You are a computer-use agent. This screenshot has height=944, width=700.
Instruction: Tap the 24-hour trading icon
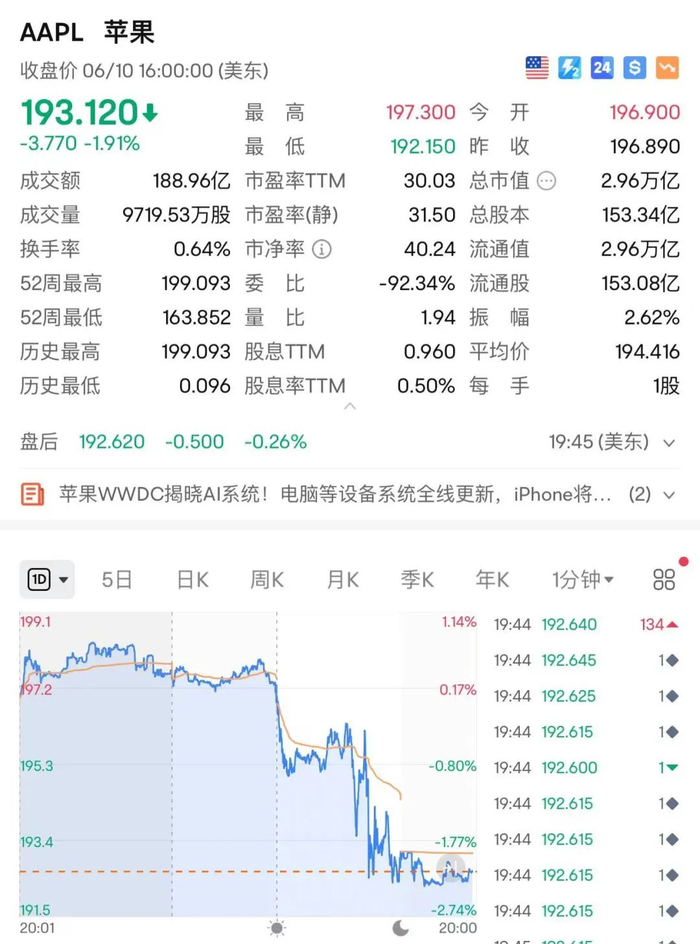[x=602, y=68]
